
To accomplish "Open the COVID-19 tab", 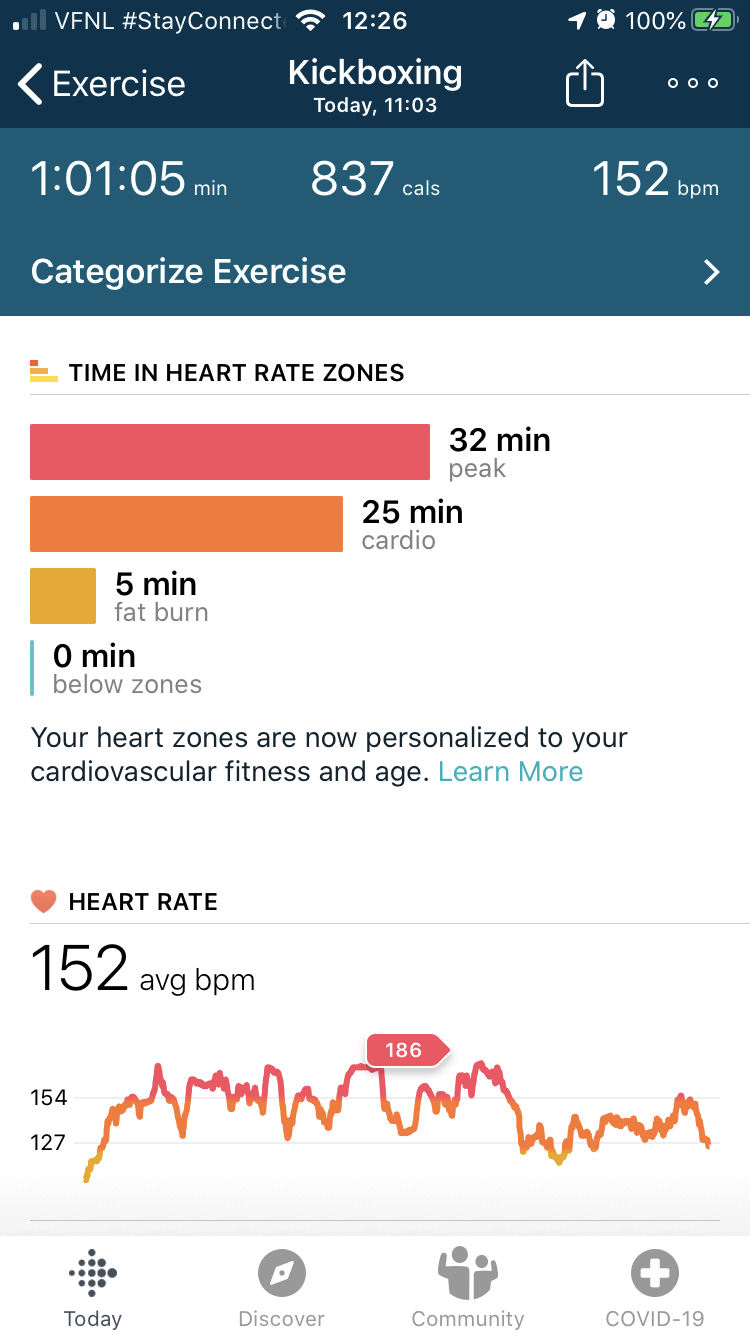I will coord(655,1288).
